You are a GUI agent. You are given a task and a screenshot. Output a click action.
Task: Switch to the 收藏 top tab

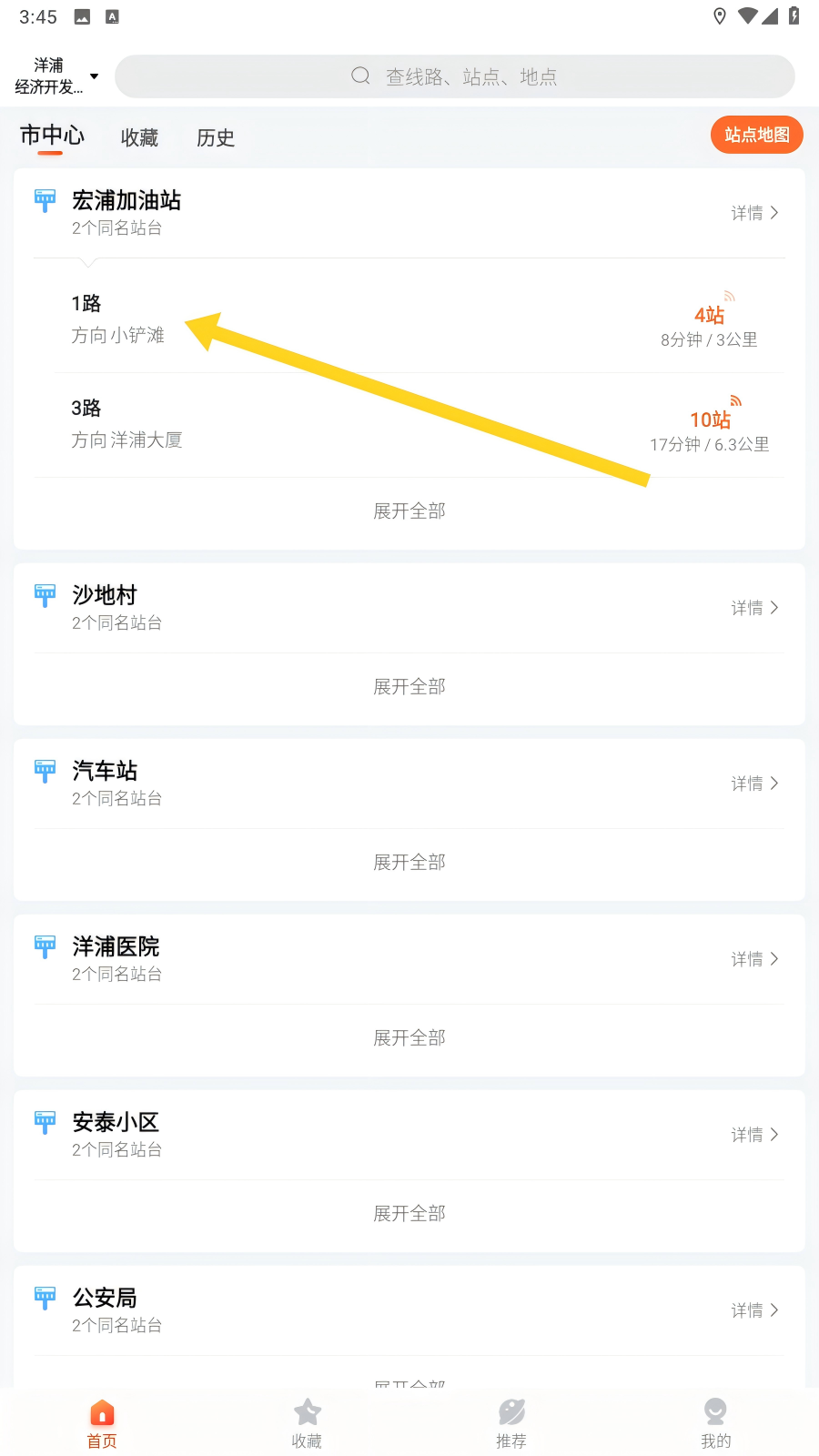click(139, 137)
